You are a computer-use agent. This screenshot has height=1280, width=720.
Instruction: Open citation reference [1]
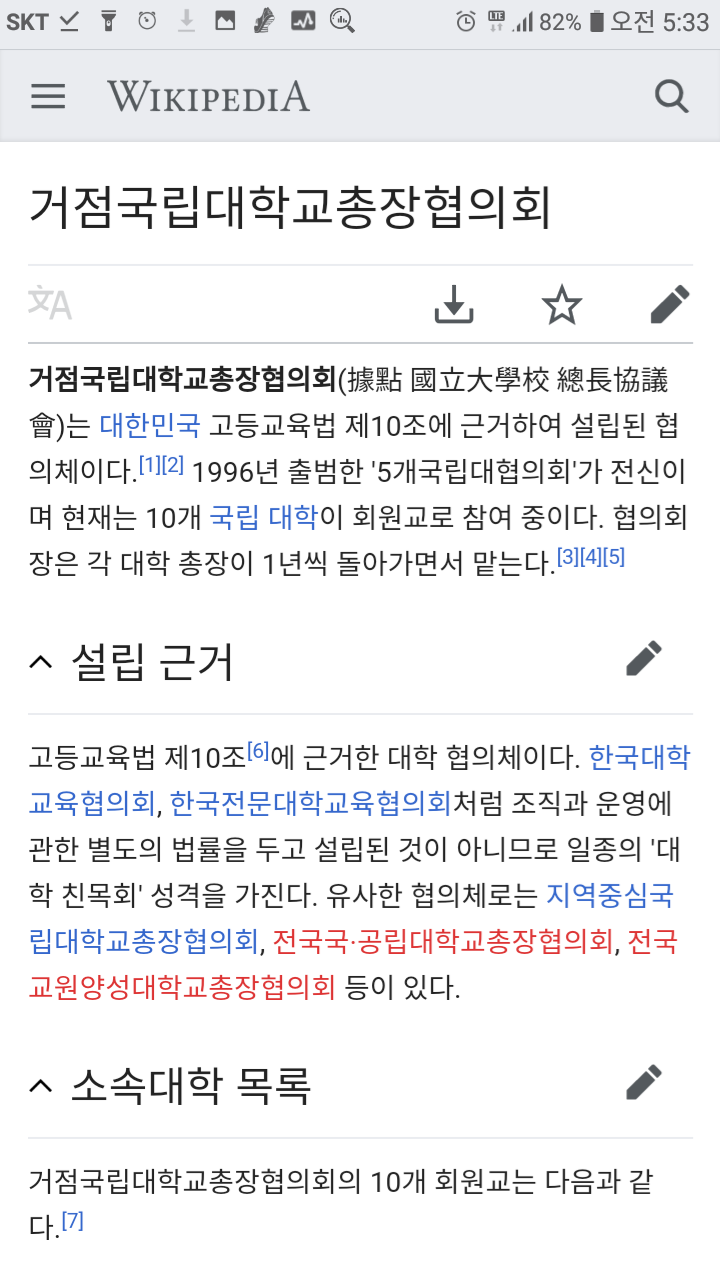(150, 465)
